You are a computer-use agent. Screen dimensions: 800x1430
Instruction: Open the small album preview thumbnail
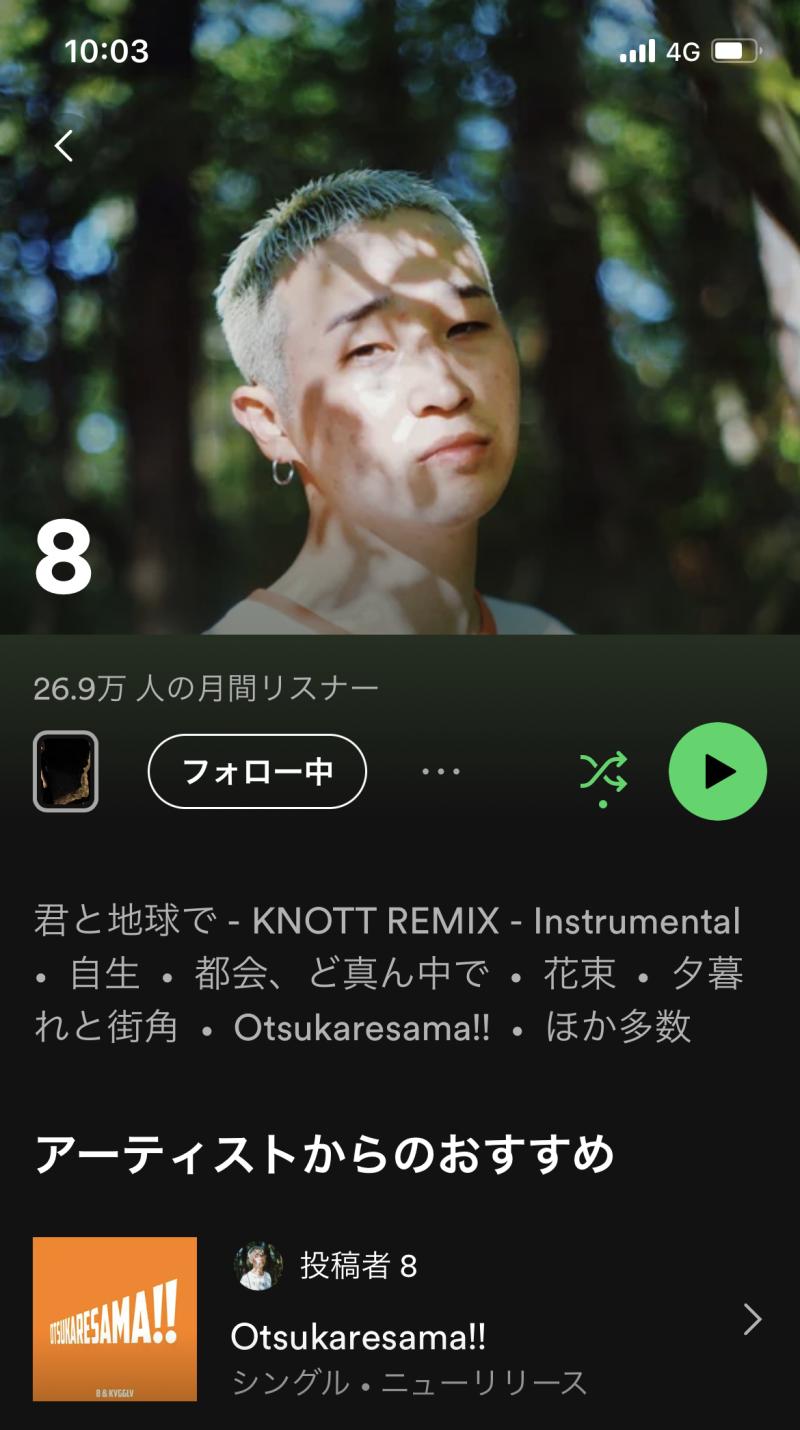click(x=66, y=771)
